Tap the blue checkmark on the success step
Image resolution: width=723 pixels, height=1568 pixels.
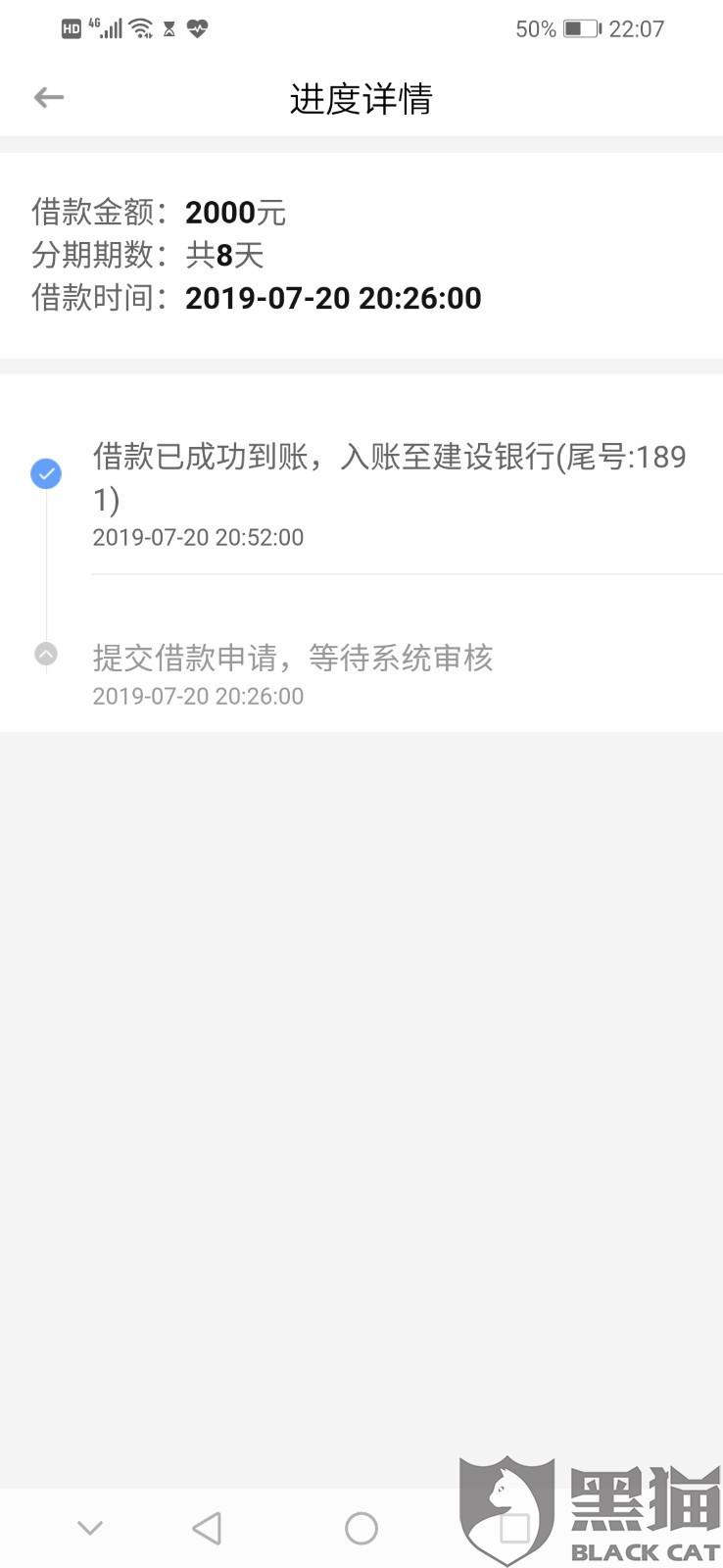45,473
